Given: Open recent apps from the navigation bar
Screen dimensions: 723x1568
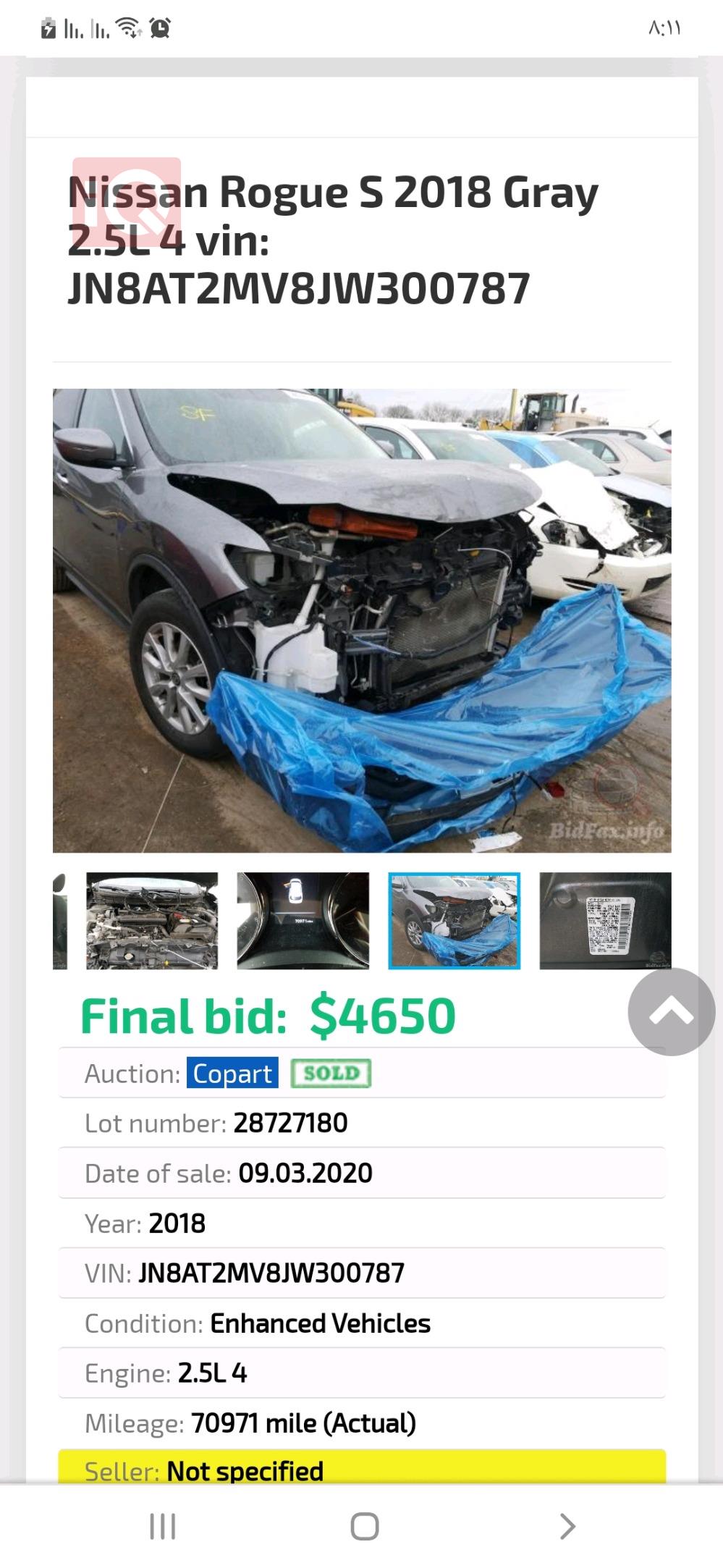Looking at the screenshot, I should 162,1526.
